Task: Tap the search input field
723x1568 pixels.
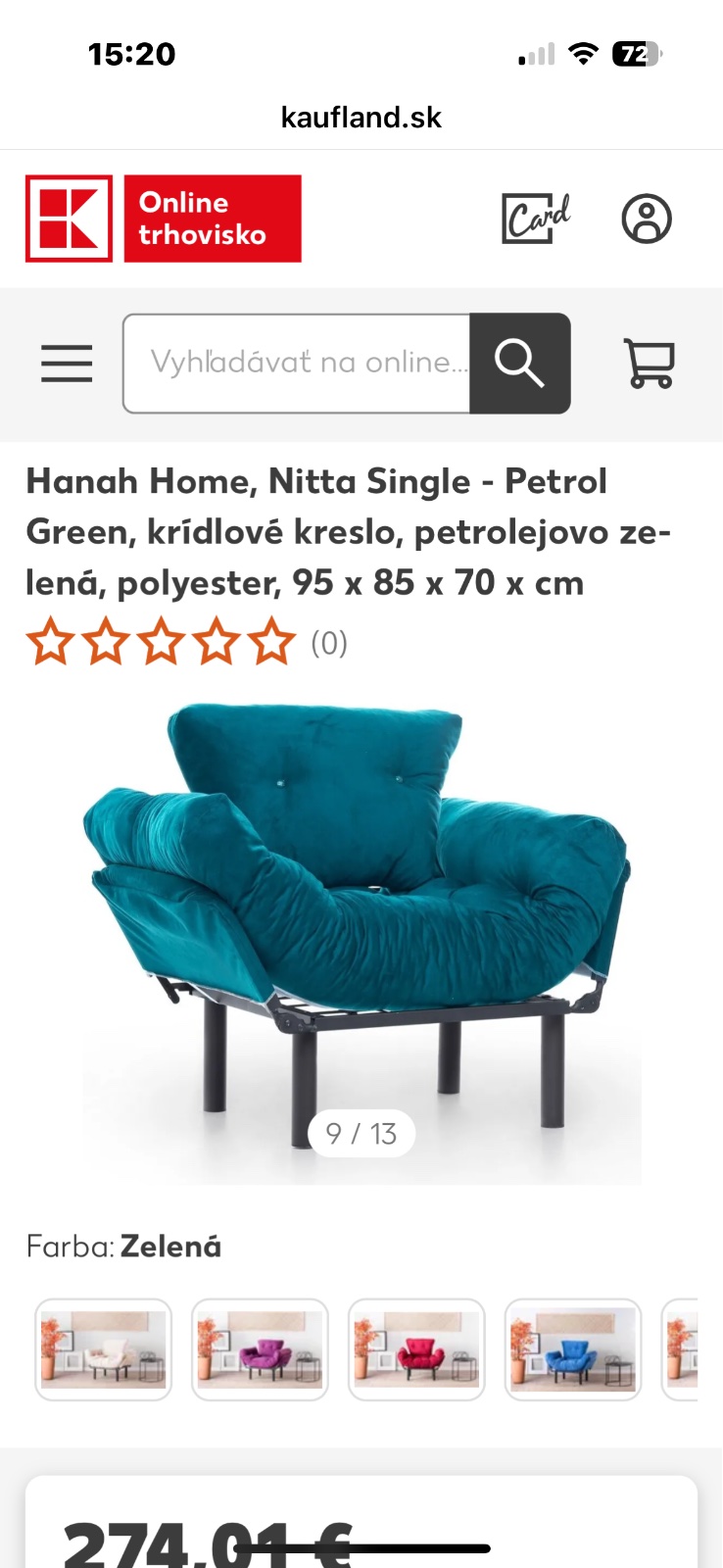Action: (x=297, y=364)
